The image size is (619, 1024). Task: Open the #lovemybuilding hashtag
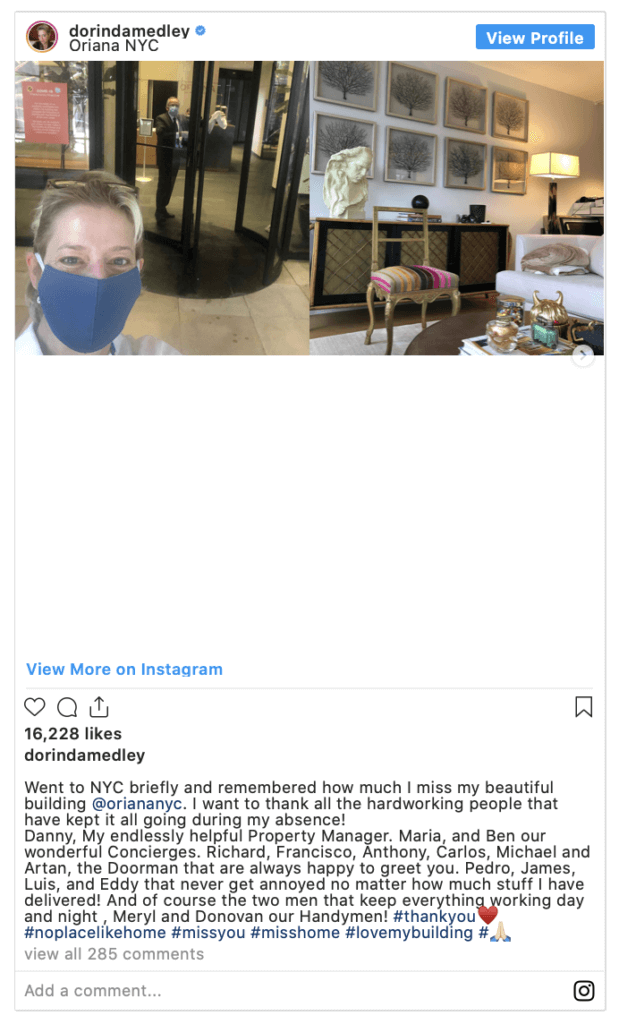(x=409, y=933)
